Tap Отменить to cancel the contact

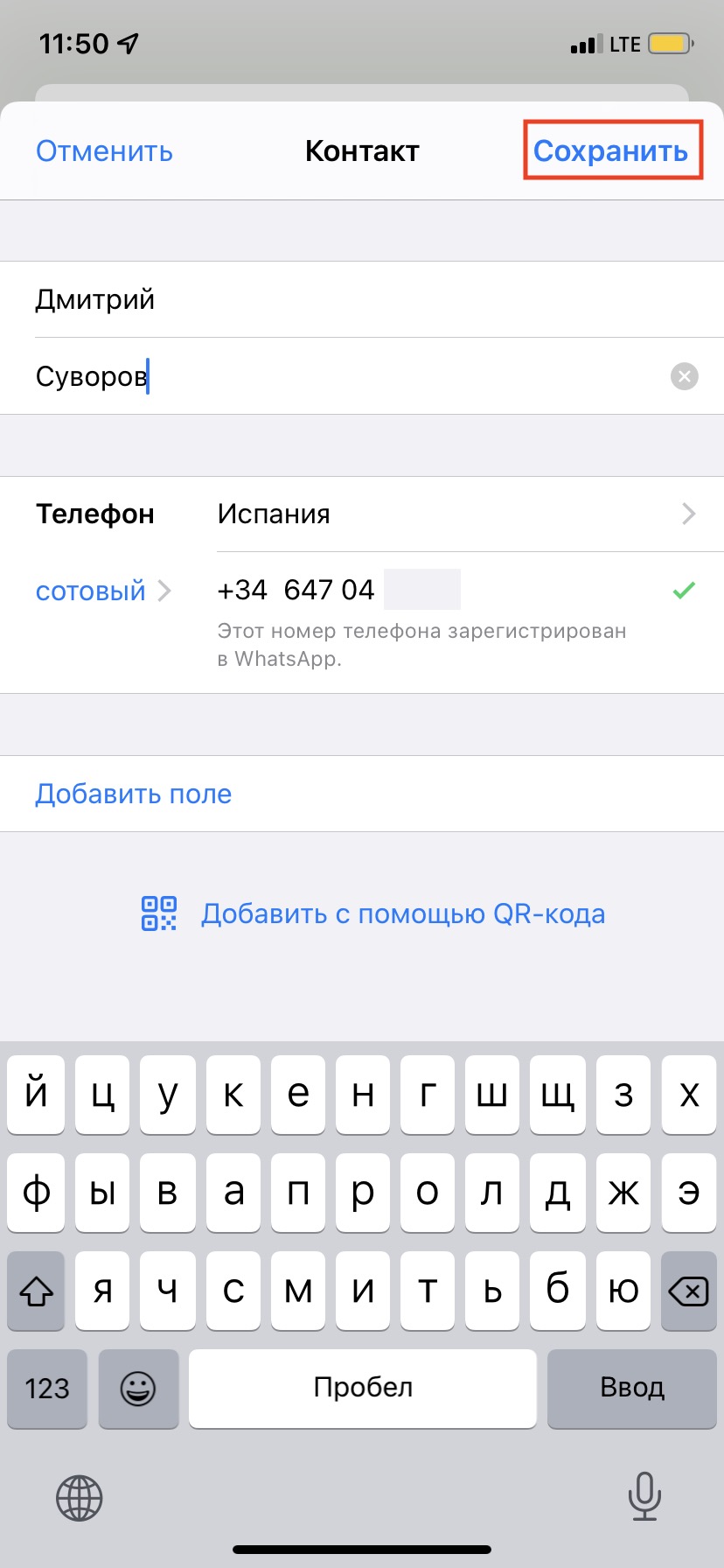click(x=104, y=151)
